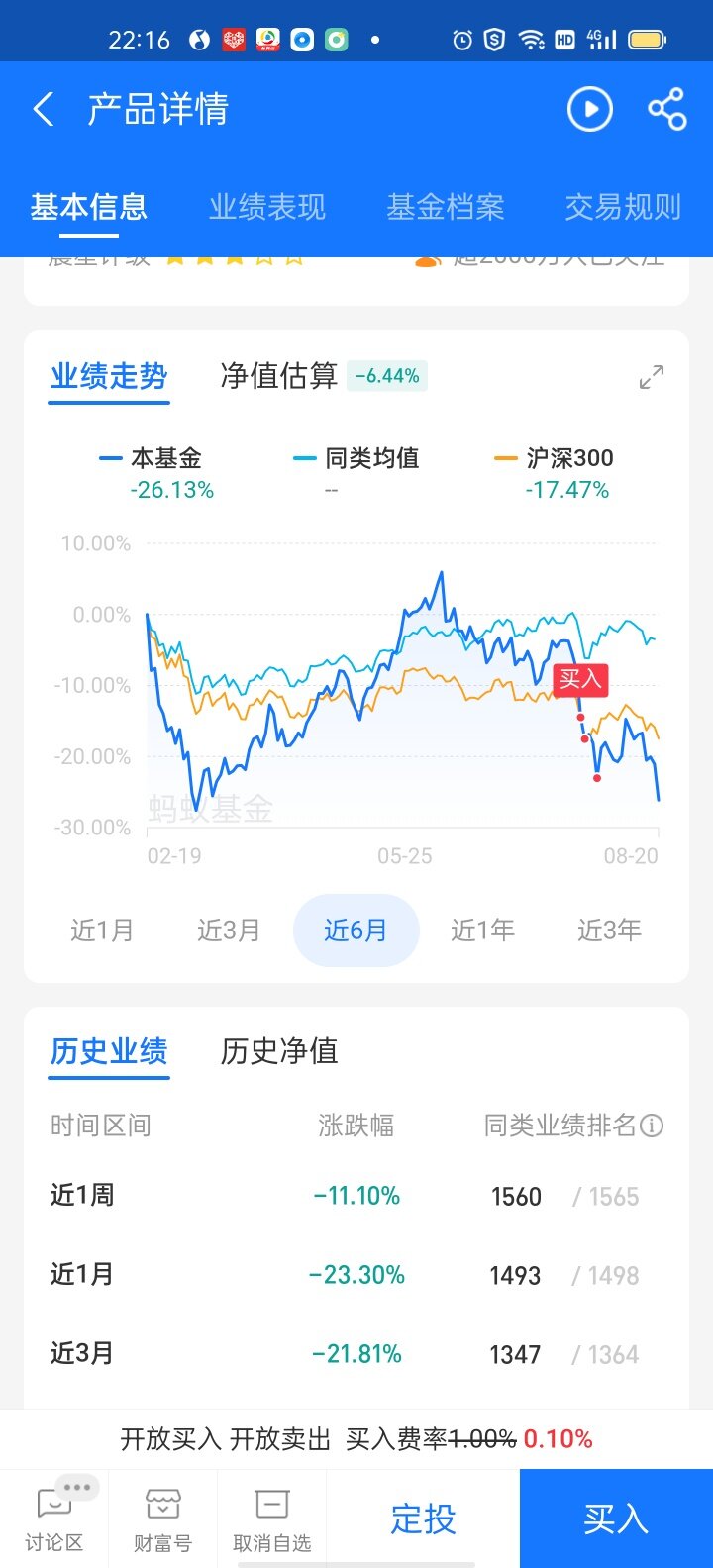Show info about 同类业绩排名
This screenshot has height=1568, width=713.
click(652, 1126)
